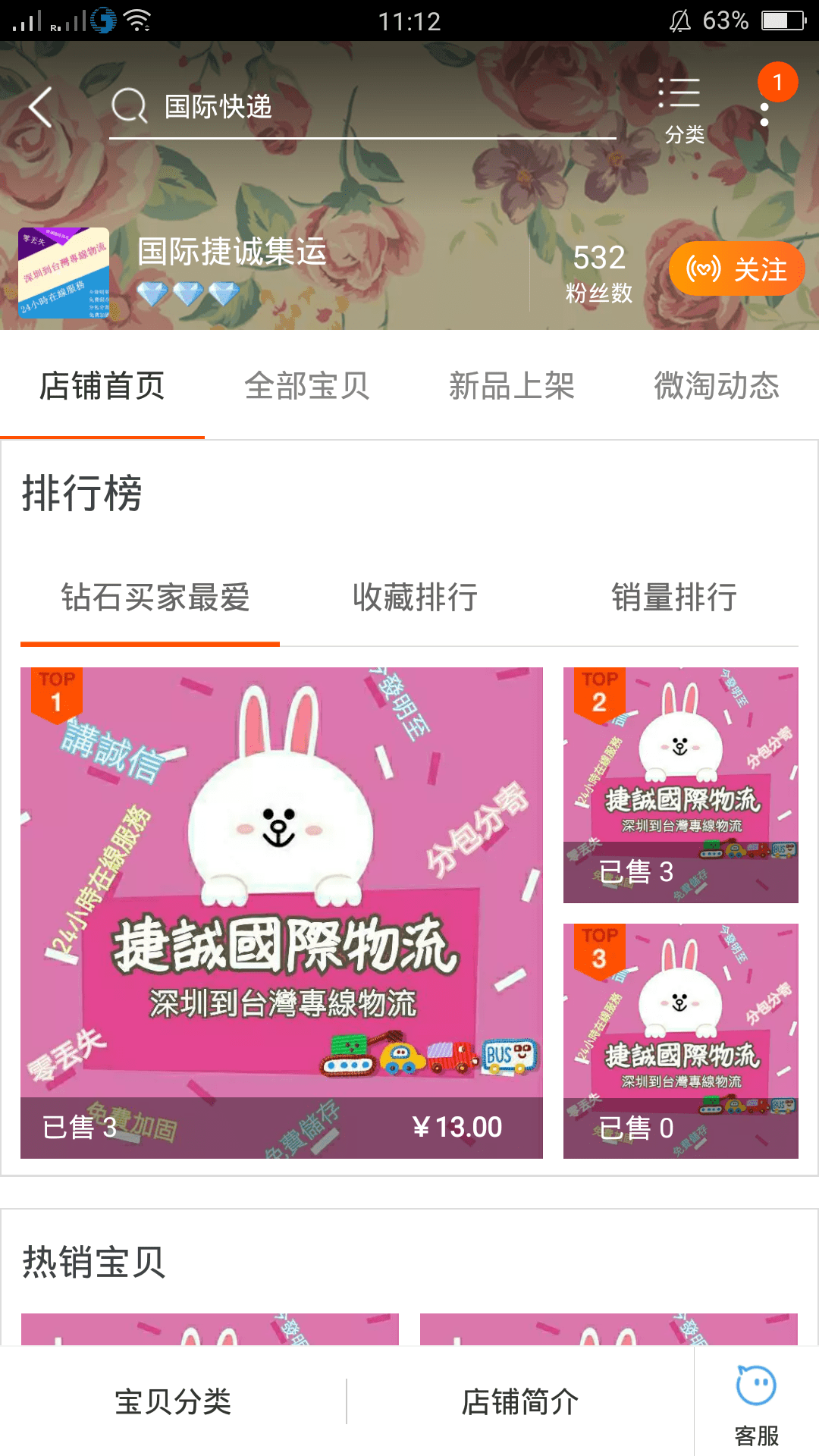Open the TOP 3 product card
Viewport: 819px width, 1456px height.
(x=681, y=1041)
